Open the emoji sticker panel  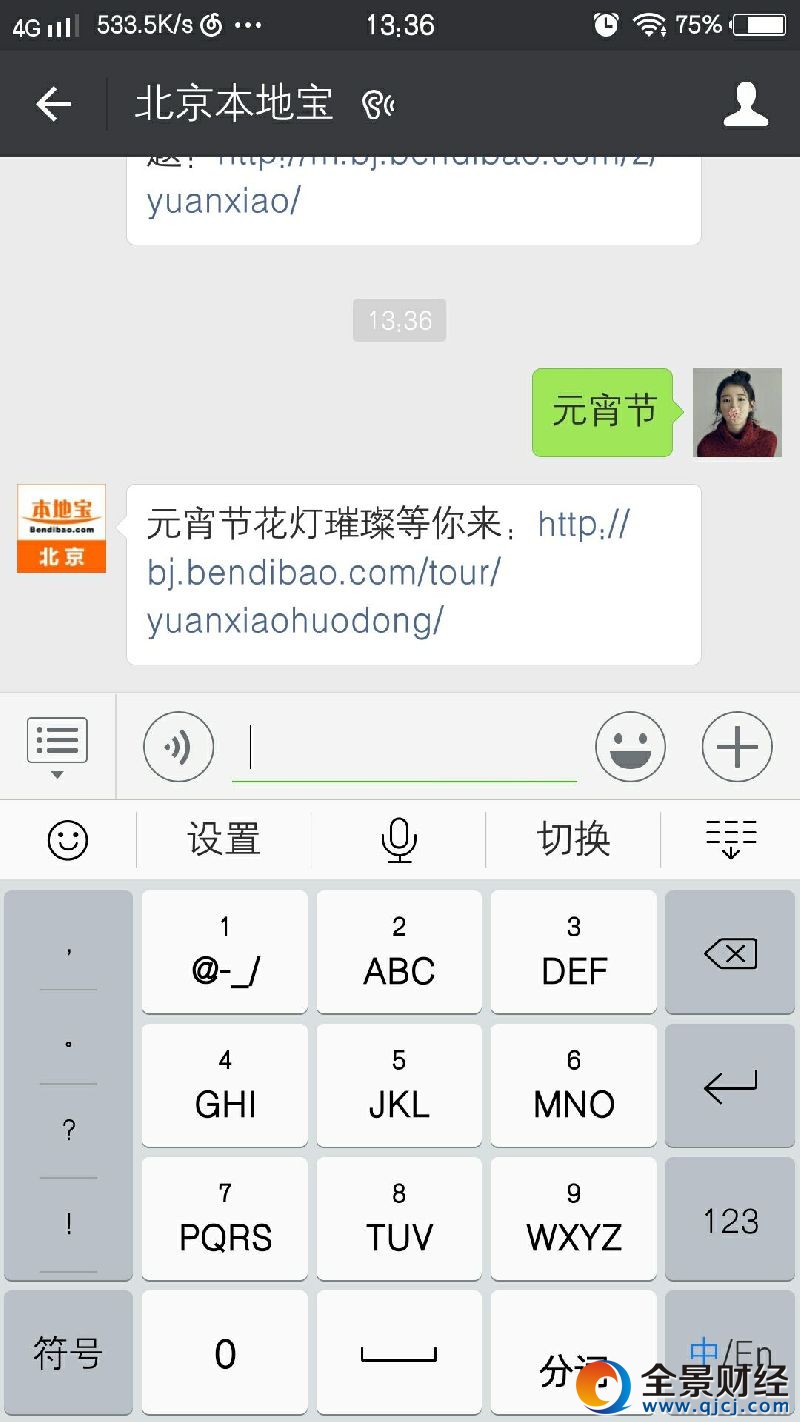[630, 746]
